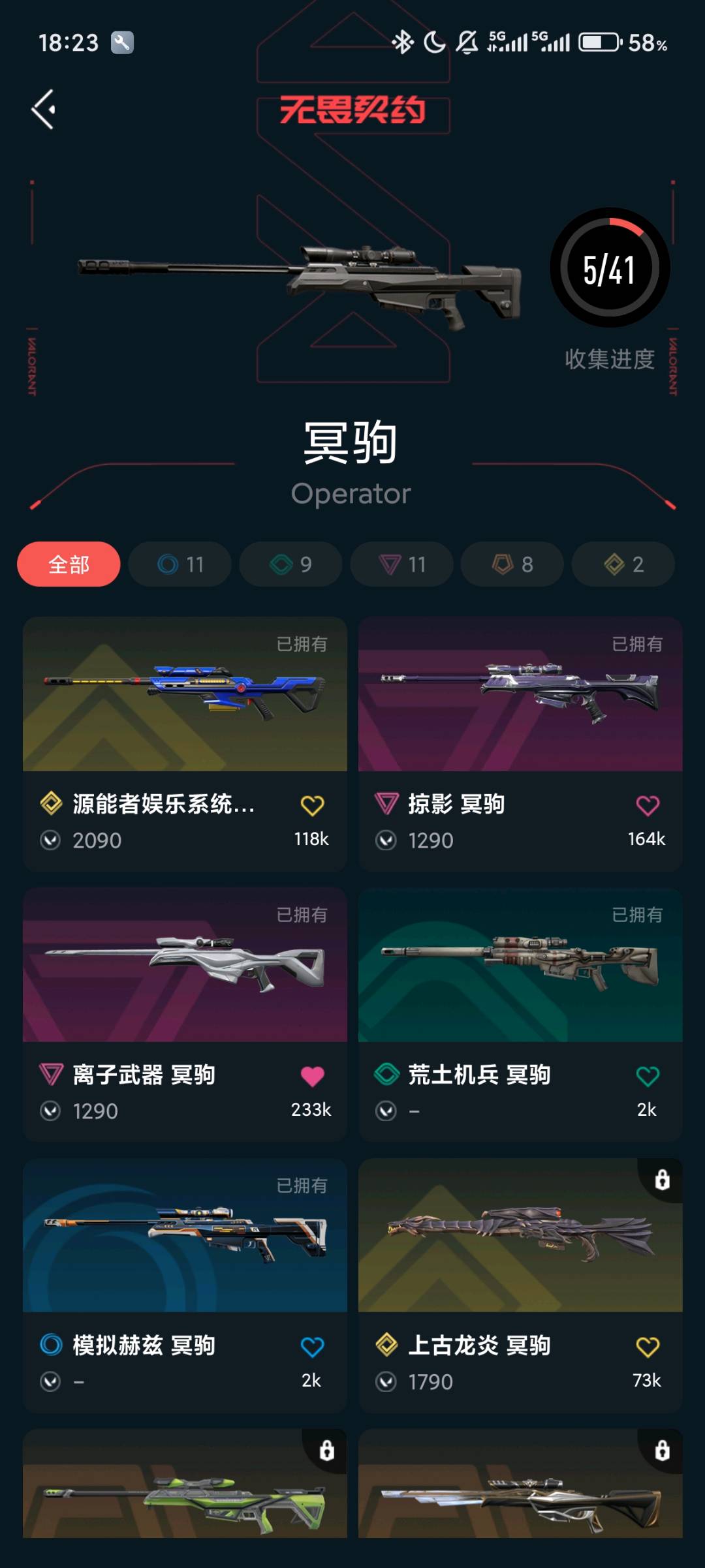Select the 全部 filter chip
The height and width of the screenshot is (1568, 705).
click(69, 564)
